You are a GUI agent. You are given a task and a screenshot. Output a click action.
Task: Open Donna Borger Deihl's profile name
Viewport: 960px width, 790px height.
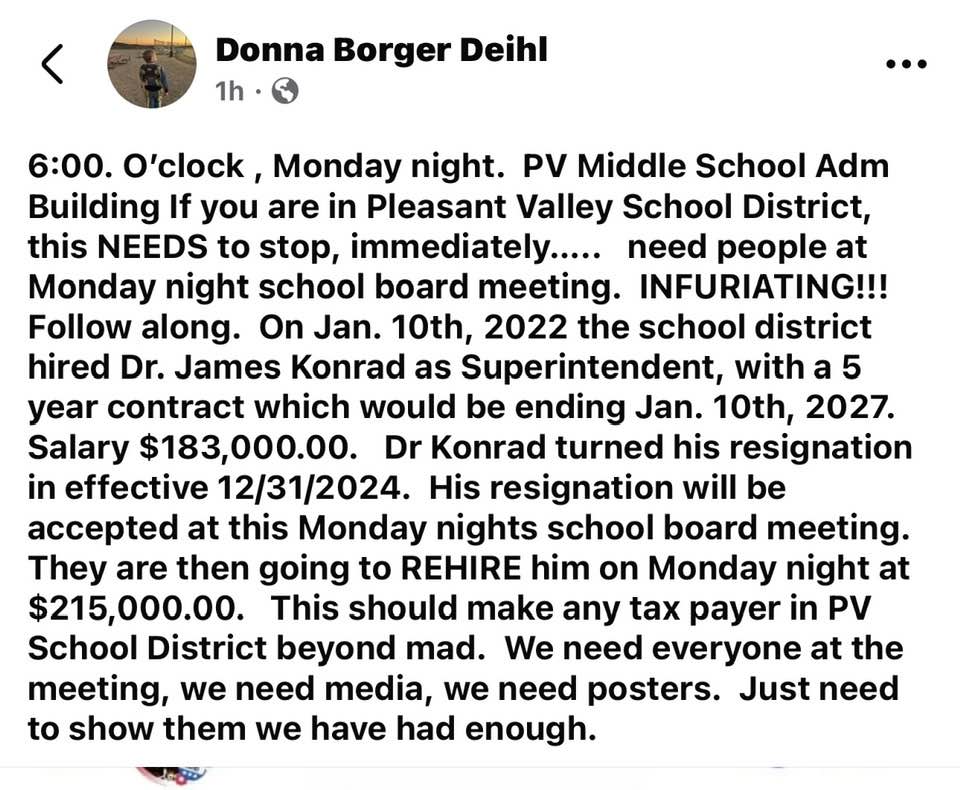[381, 47]
